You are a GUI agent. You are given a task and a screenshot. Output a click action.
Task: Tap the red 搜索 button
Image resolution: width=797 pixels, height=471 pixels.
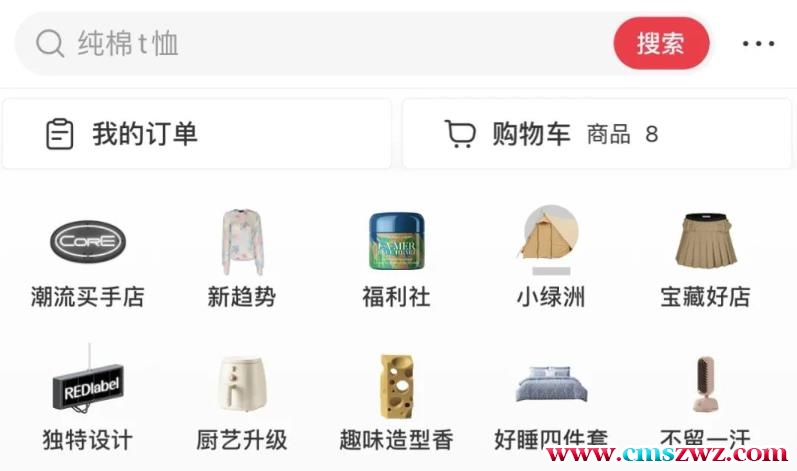pyautogui.click(x=660, y=44)
